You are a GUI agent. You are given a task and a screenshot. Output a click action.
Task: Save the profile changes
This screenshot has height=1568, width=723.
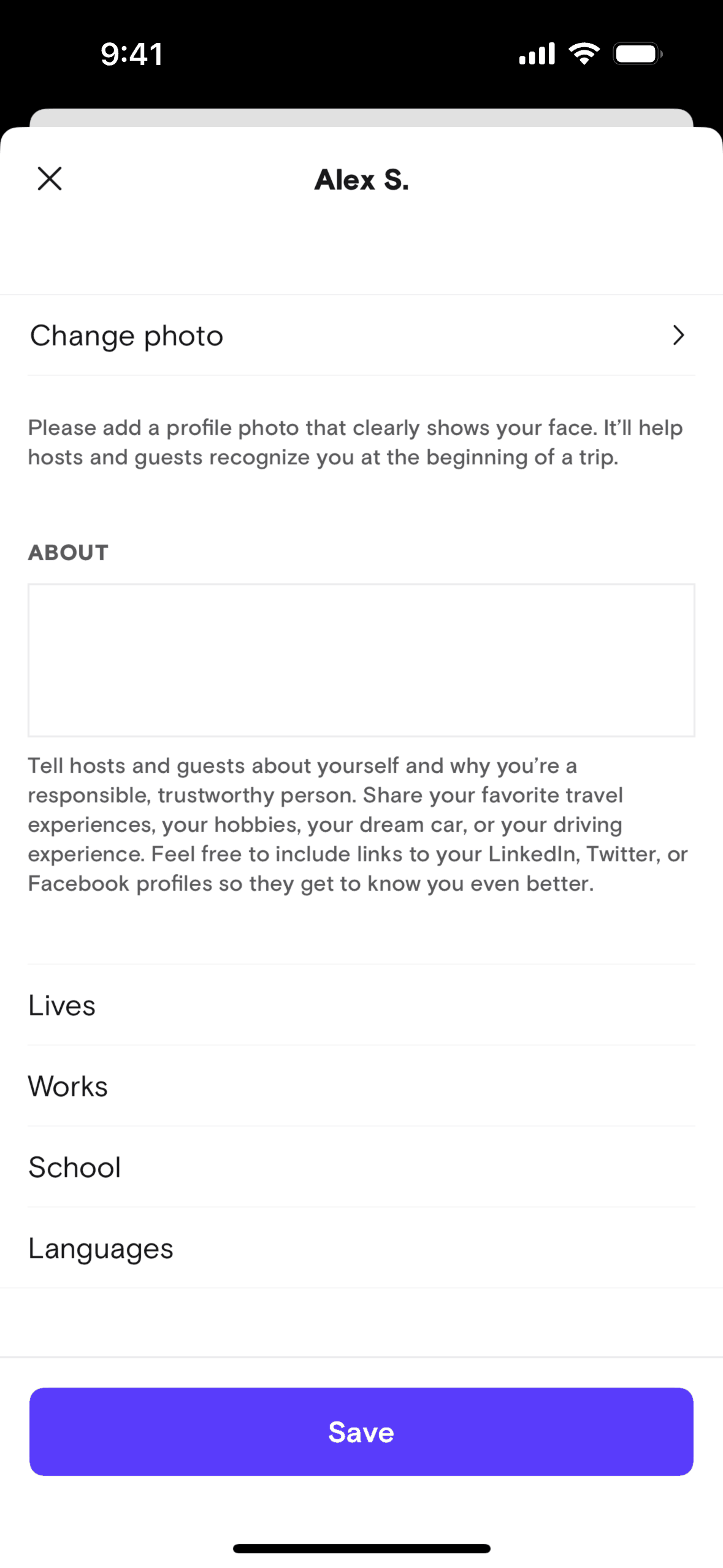(361, 1431)
